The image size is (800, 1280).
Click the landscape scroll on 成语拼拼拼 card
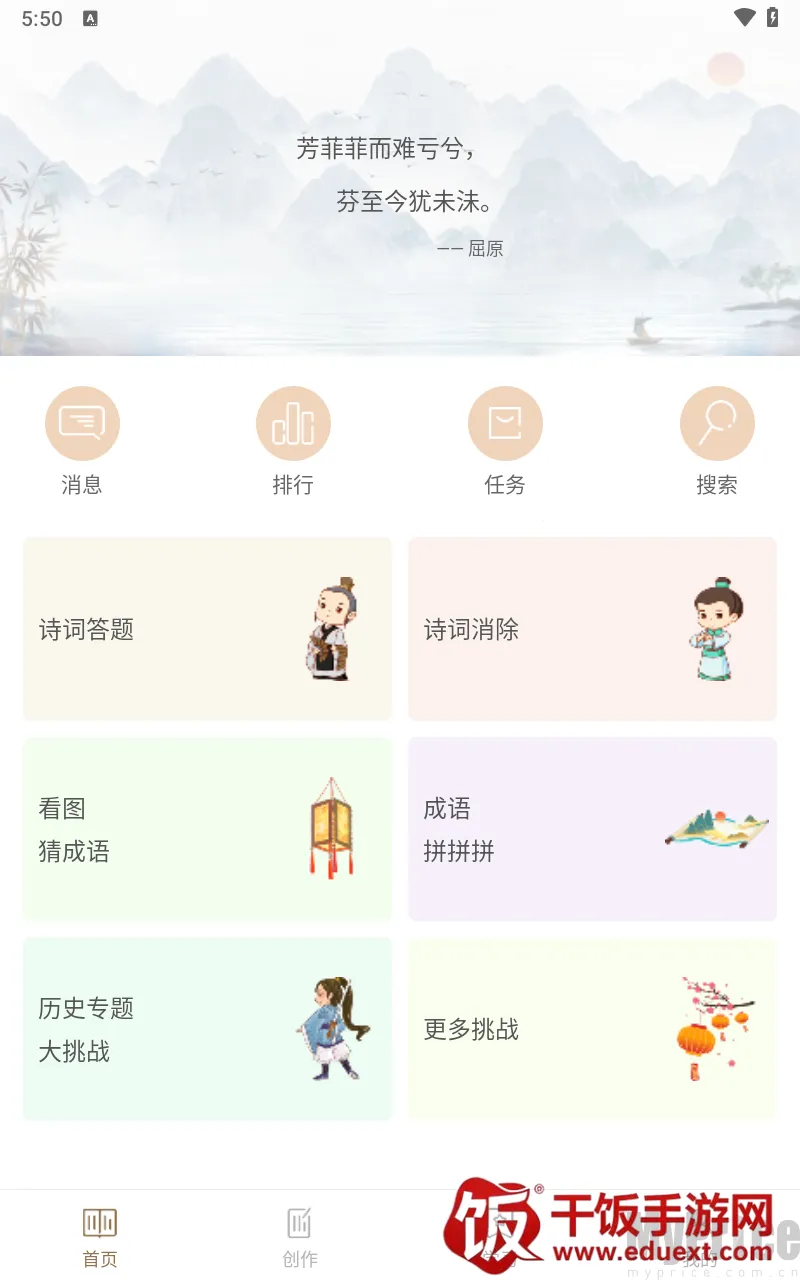click(x=718, y=828)
